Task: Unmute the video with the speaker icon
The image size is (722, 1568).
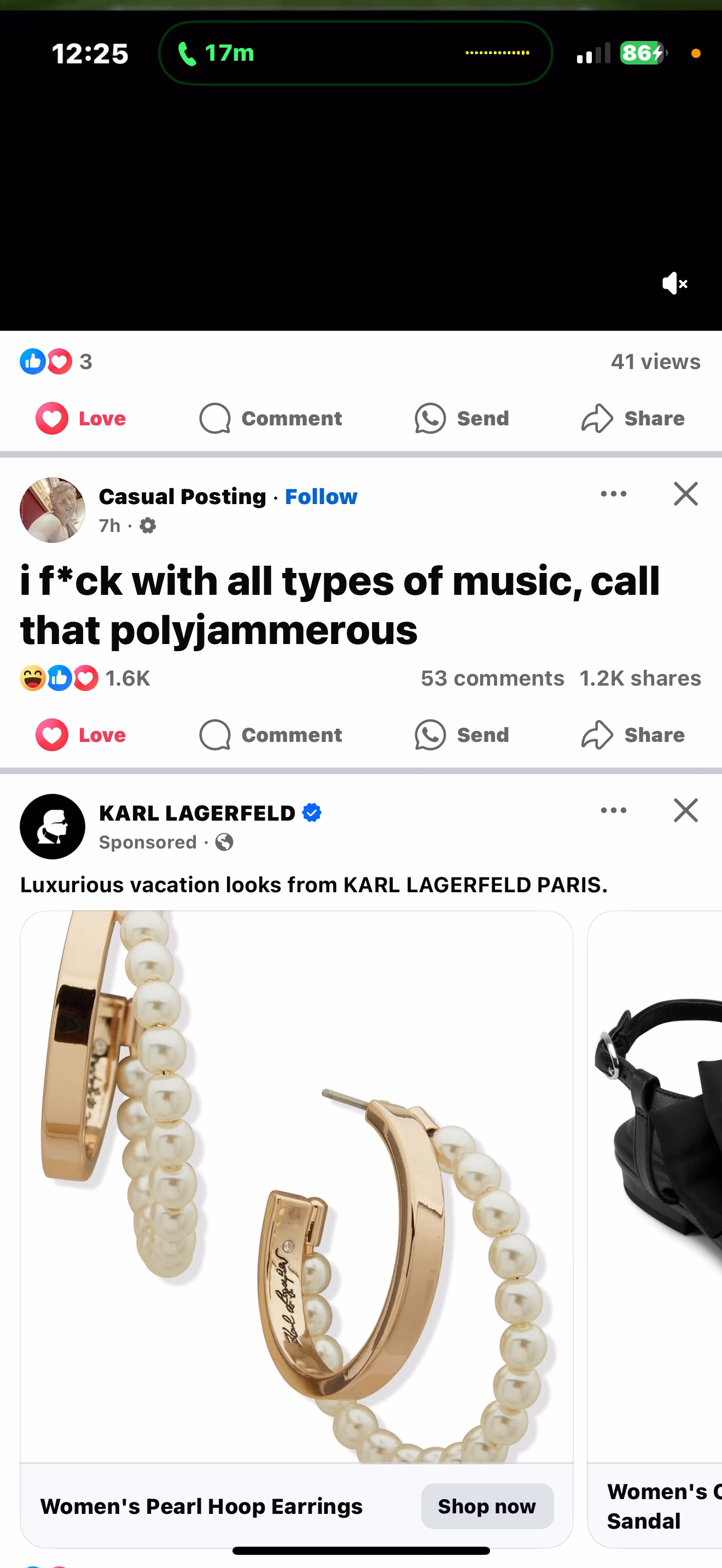Action: click(674, 284)
